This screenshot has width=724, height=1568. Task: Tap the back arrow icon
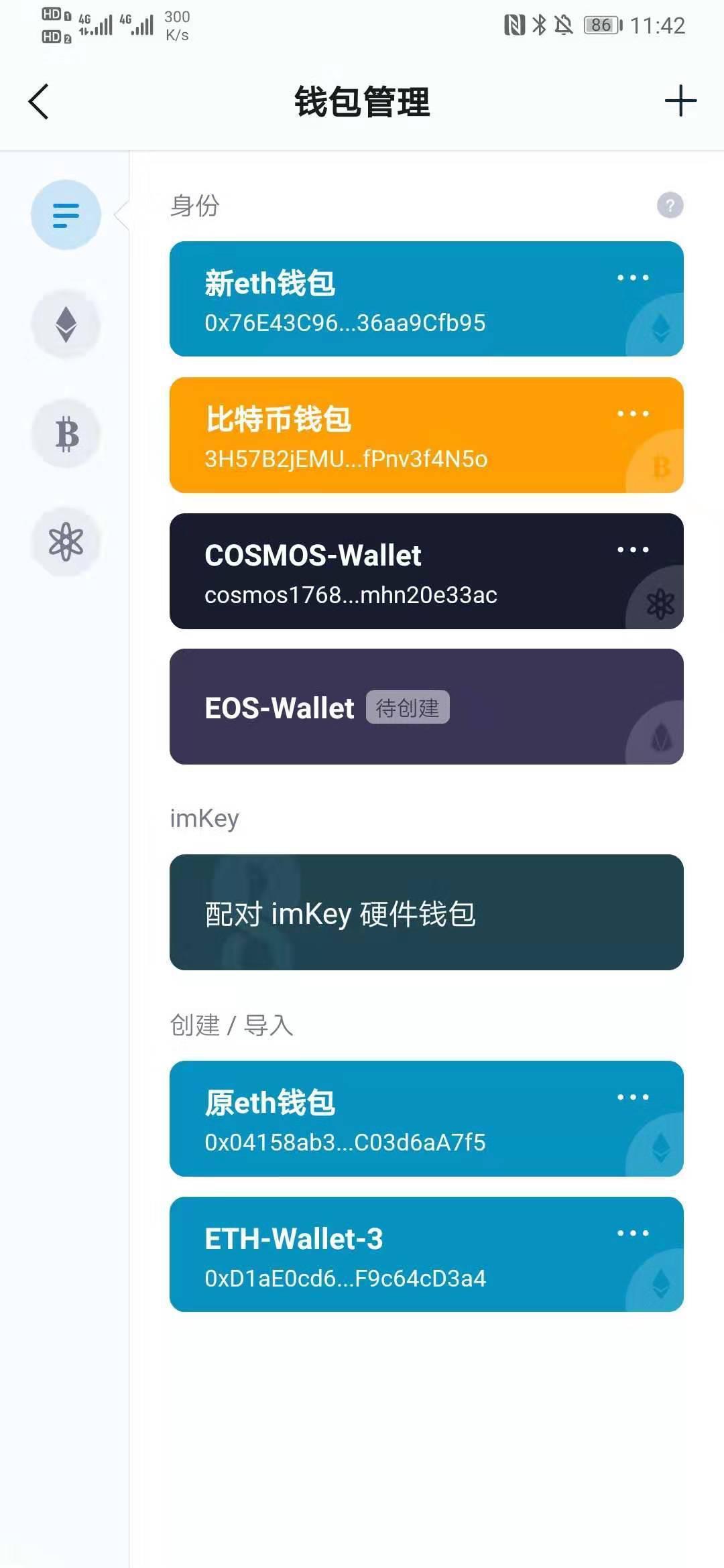point(38,103)
